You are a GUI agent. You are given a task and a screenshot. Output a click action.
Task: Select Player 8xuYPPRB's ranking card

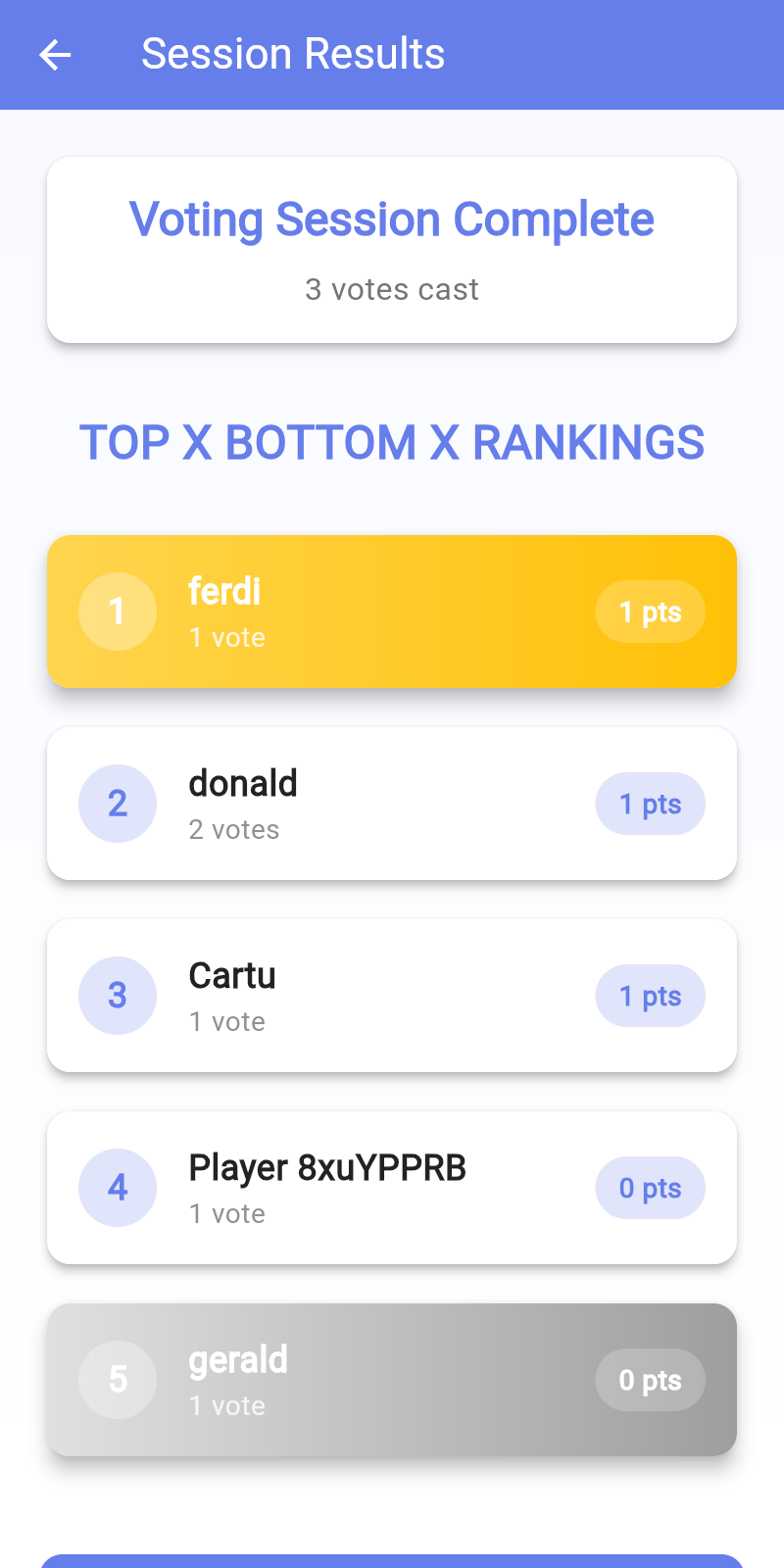coord(392,1188)
